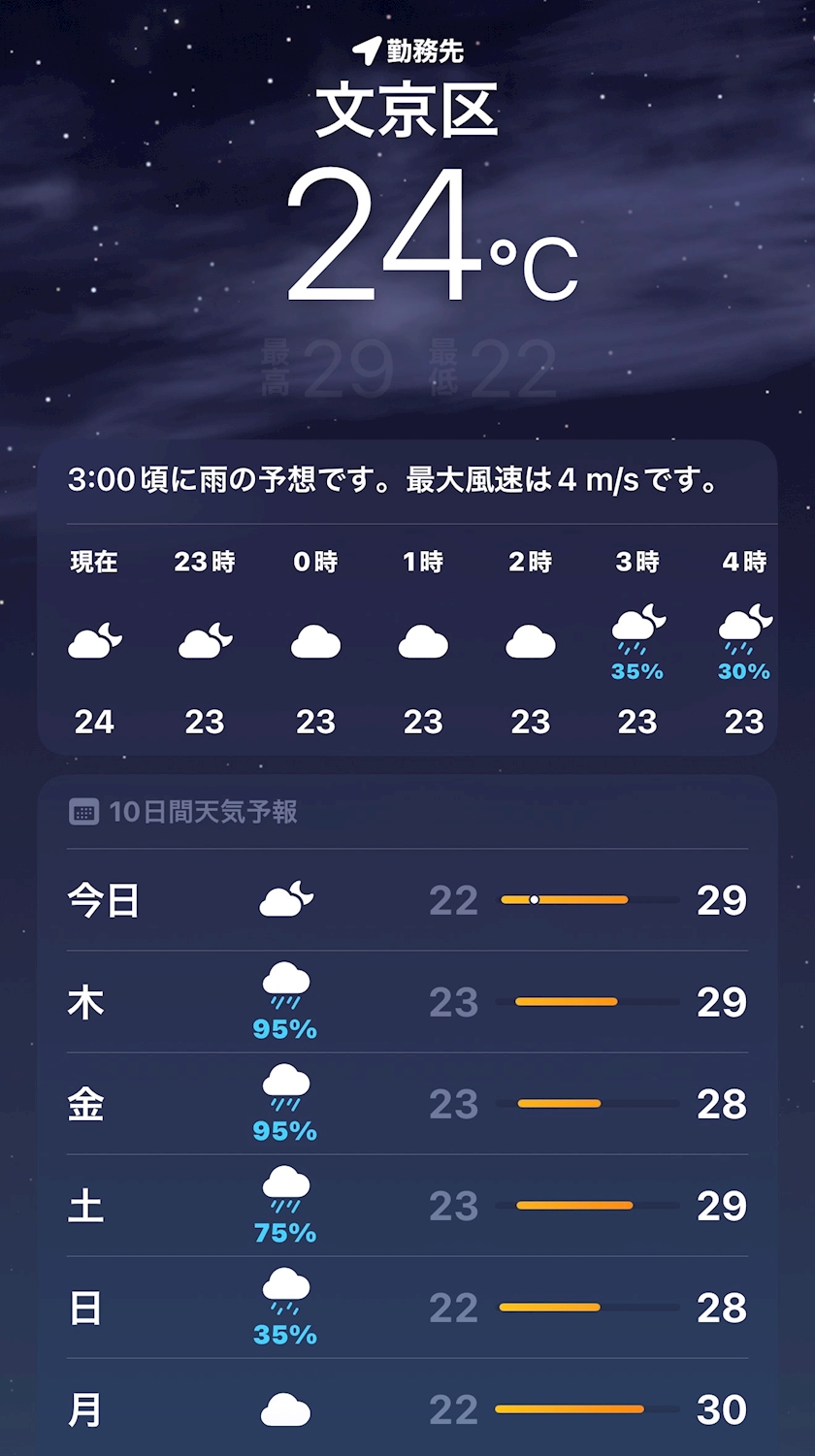Screen dimensions: 815x1456
Task: View Saturday (土) forecast details
Action: (407, 1206)
